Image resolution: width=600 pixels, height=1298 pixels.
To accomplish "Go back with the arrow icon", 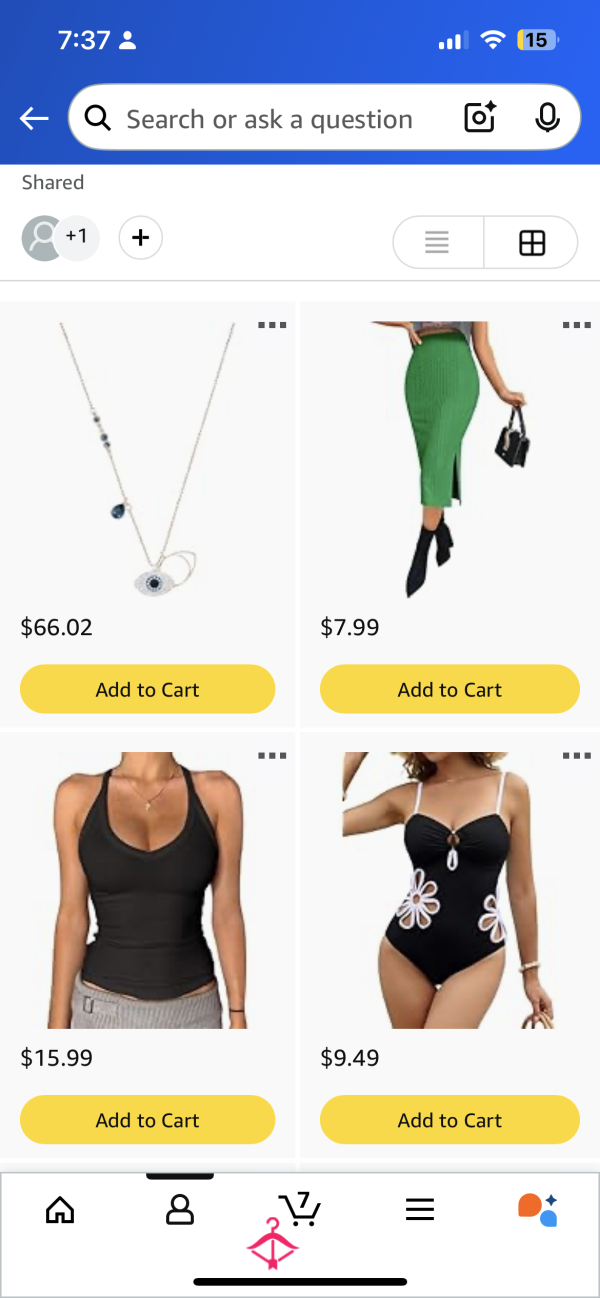I will click(x=34, y=119).
